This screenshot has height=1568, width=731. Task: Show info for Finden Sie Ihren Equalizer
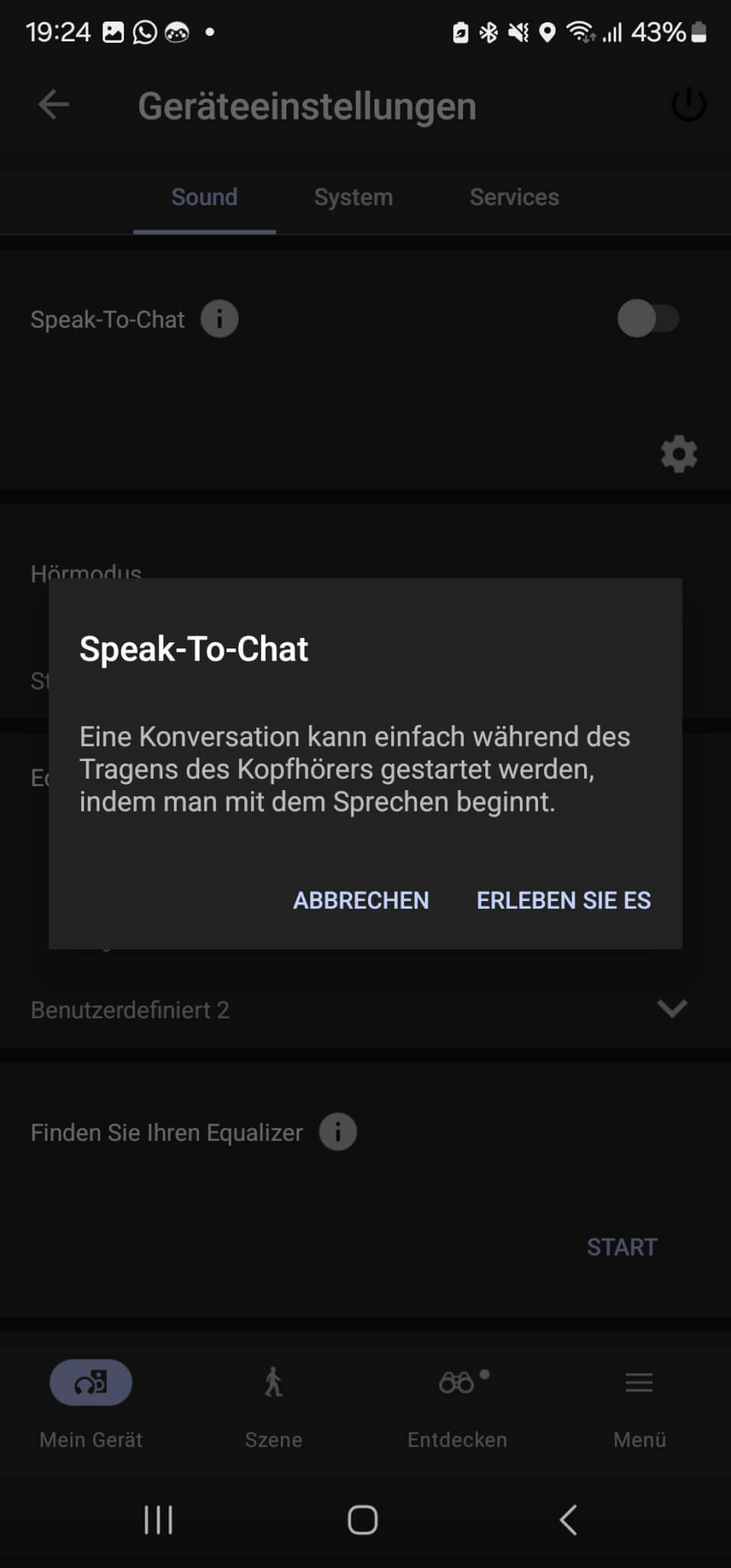pyautogui.click(x=338, y=1132)
